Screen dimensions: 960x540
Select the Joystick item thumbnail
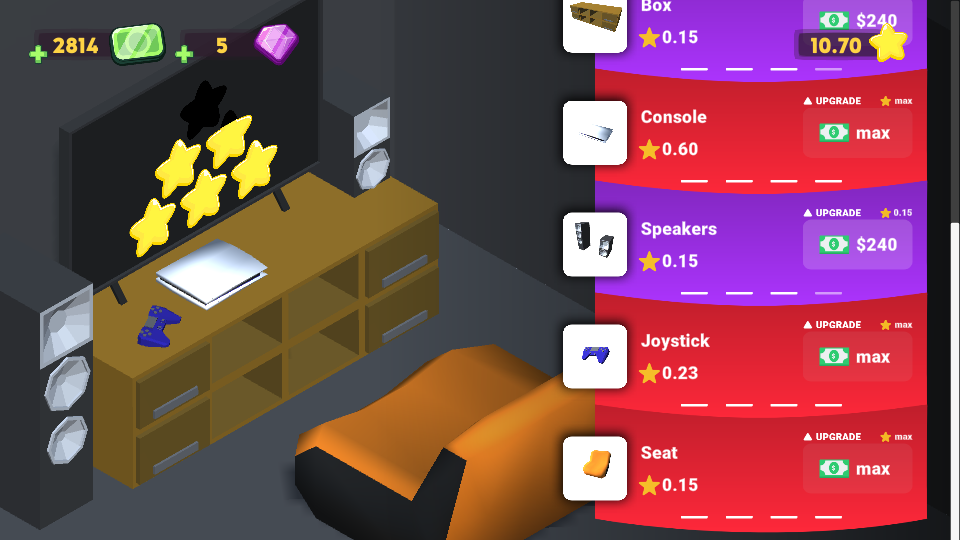(595, 356)
